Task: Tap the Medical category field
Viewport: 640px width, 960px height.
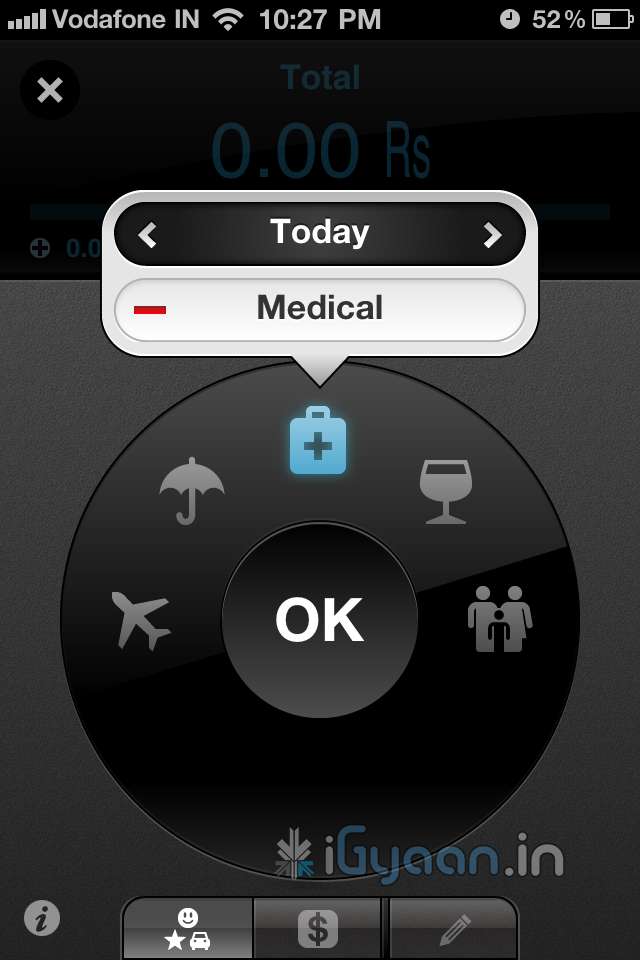Action: (x=320, y=308)
